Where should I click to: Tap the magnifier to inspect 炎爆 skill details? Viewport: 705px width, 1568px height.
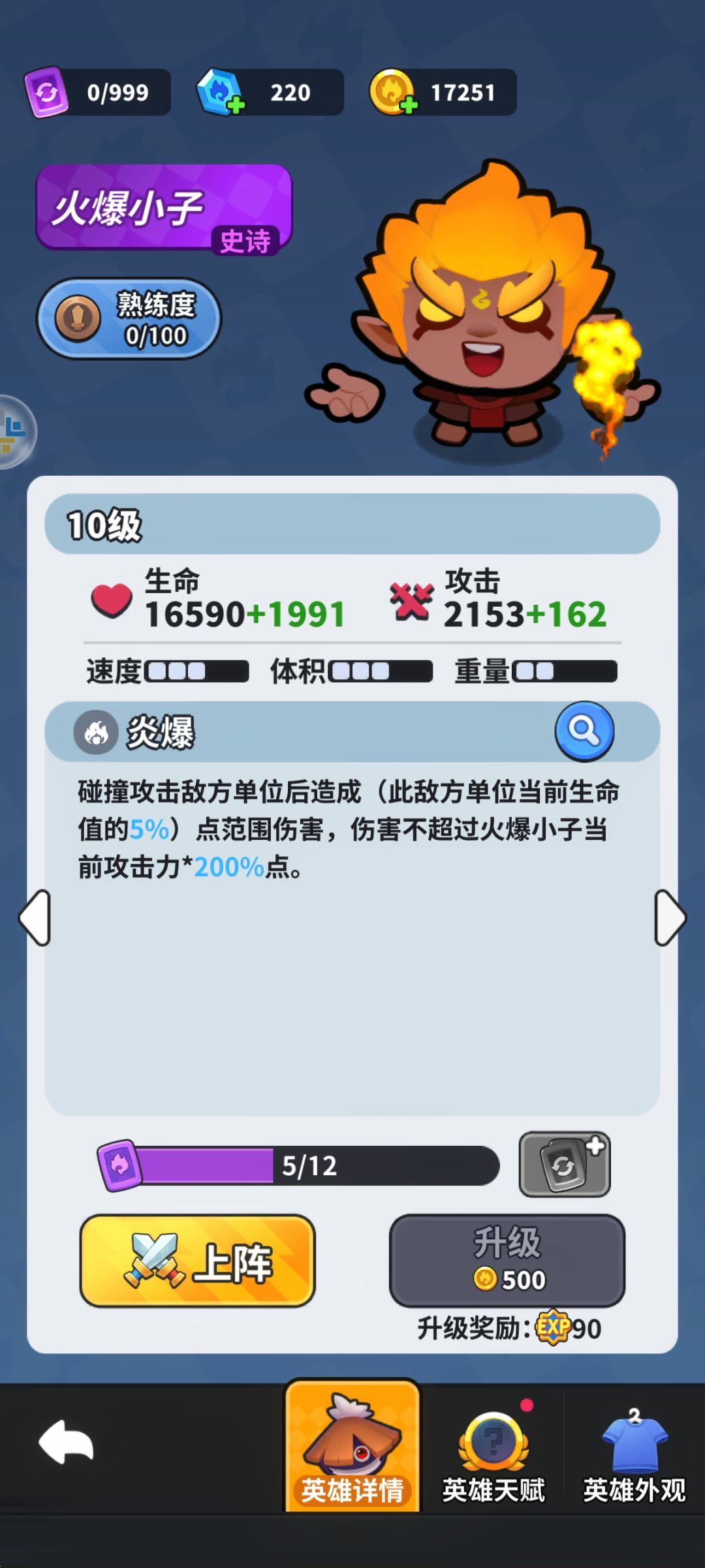pyautogui.click(x=584, y=732)
